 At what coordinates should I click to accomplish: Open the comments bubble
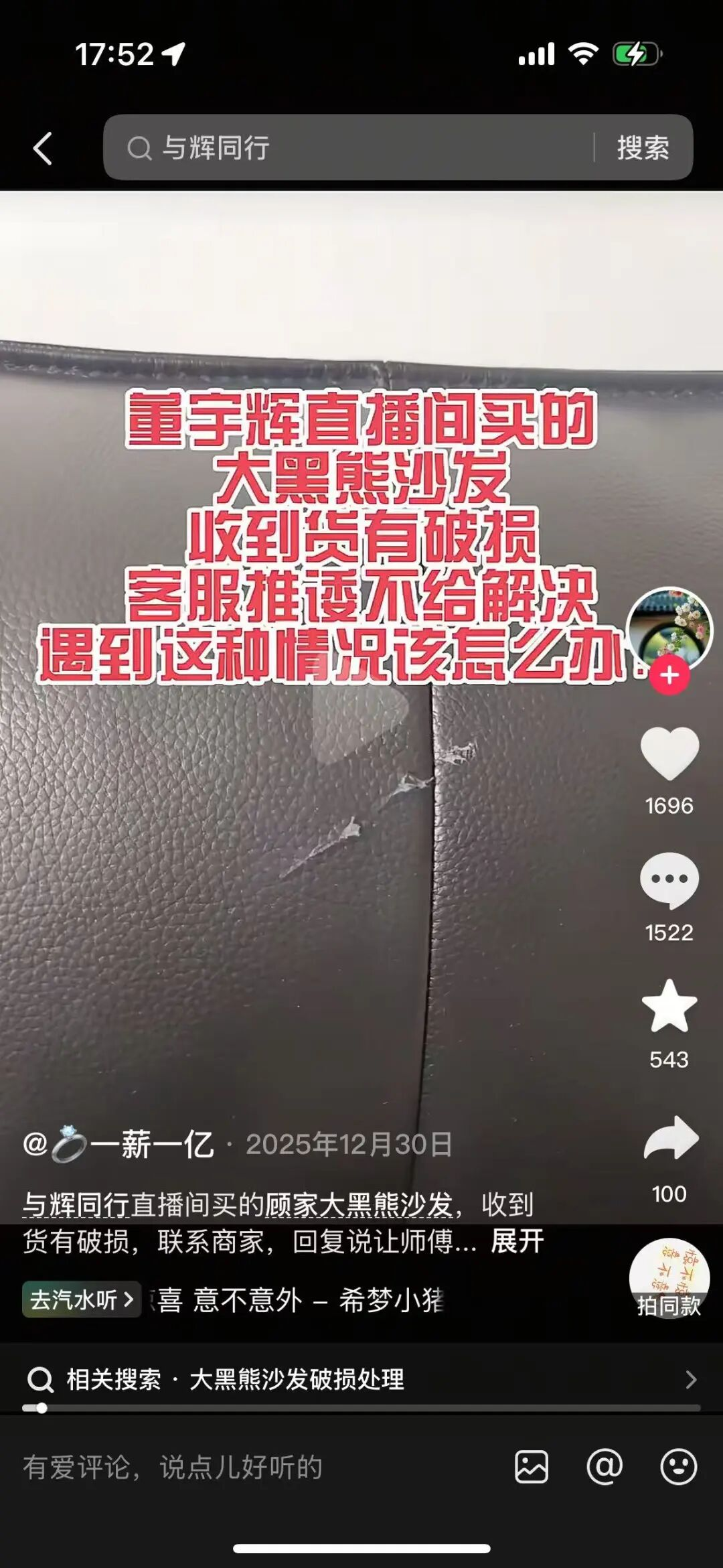pyautogui.click(x=669, y=881)
